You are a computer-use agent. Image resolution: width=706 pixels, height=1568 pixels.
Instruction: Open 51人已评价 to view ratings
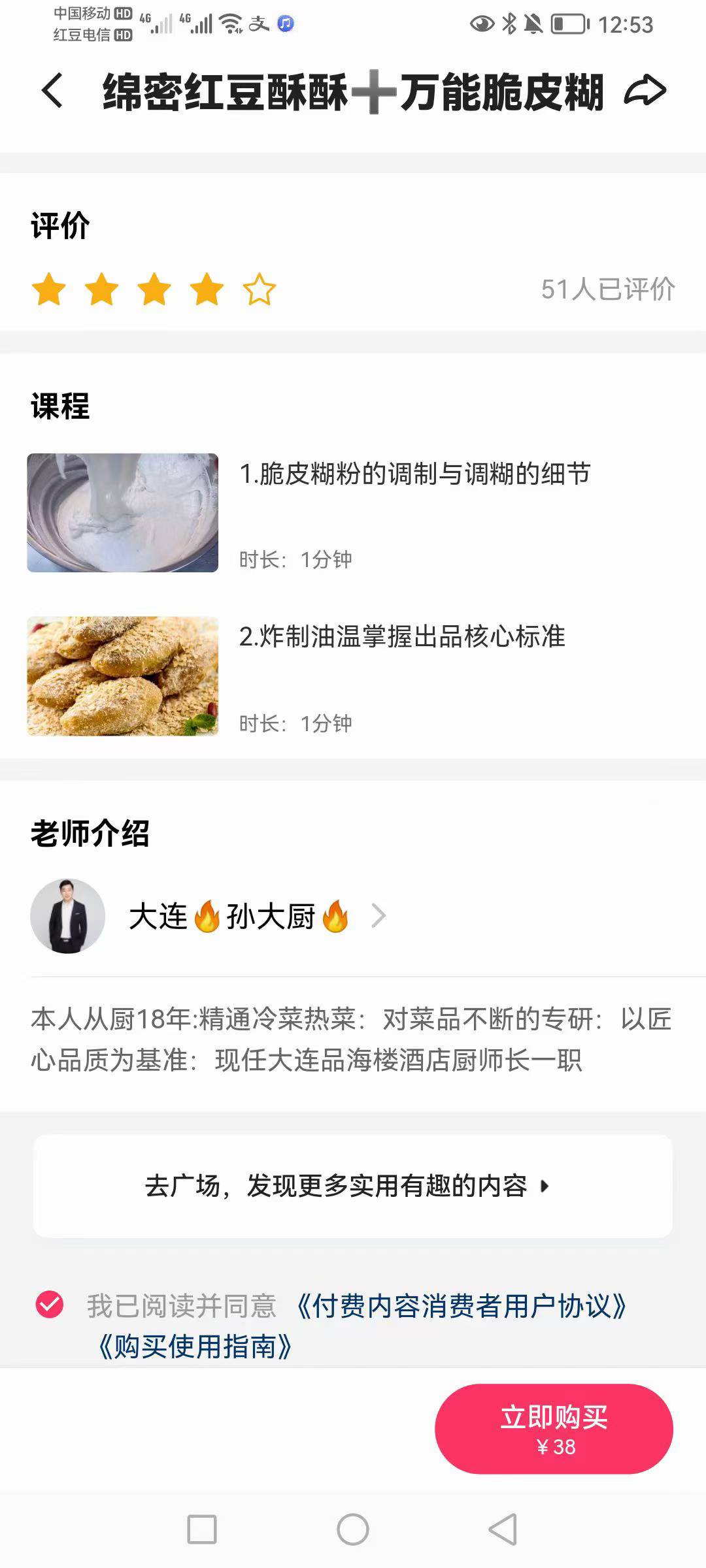coord(607,289)
